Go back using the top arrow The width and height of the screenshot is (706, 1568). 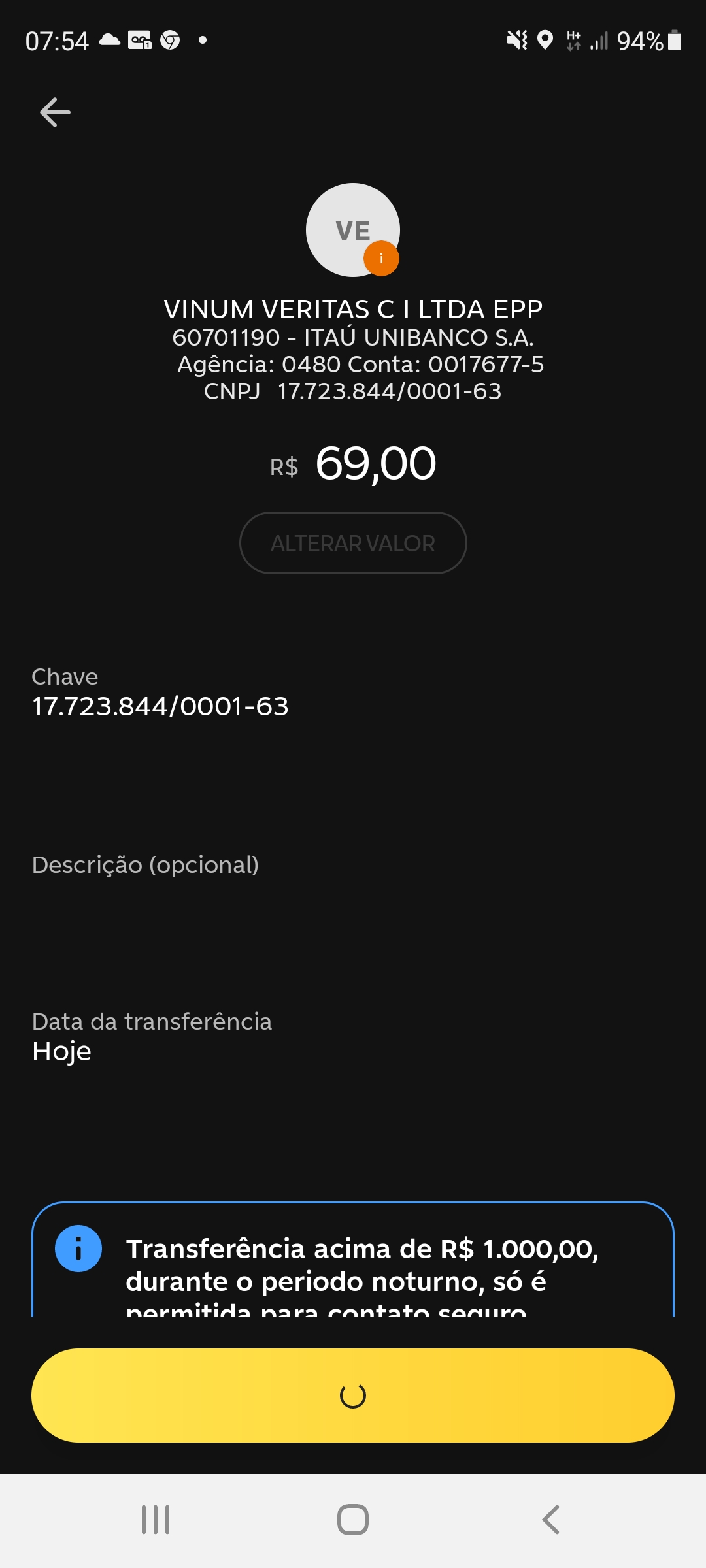point(55,112)
